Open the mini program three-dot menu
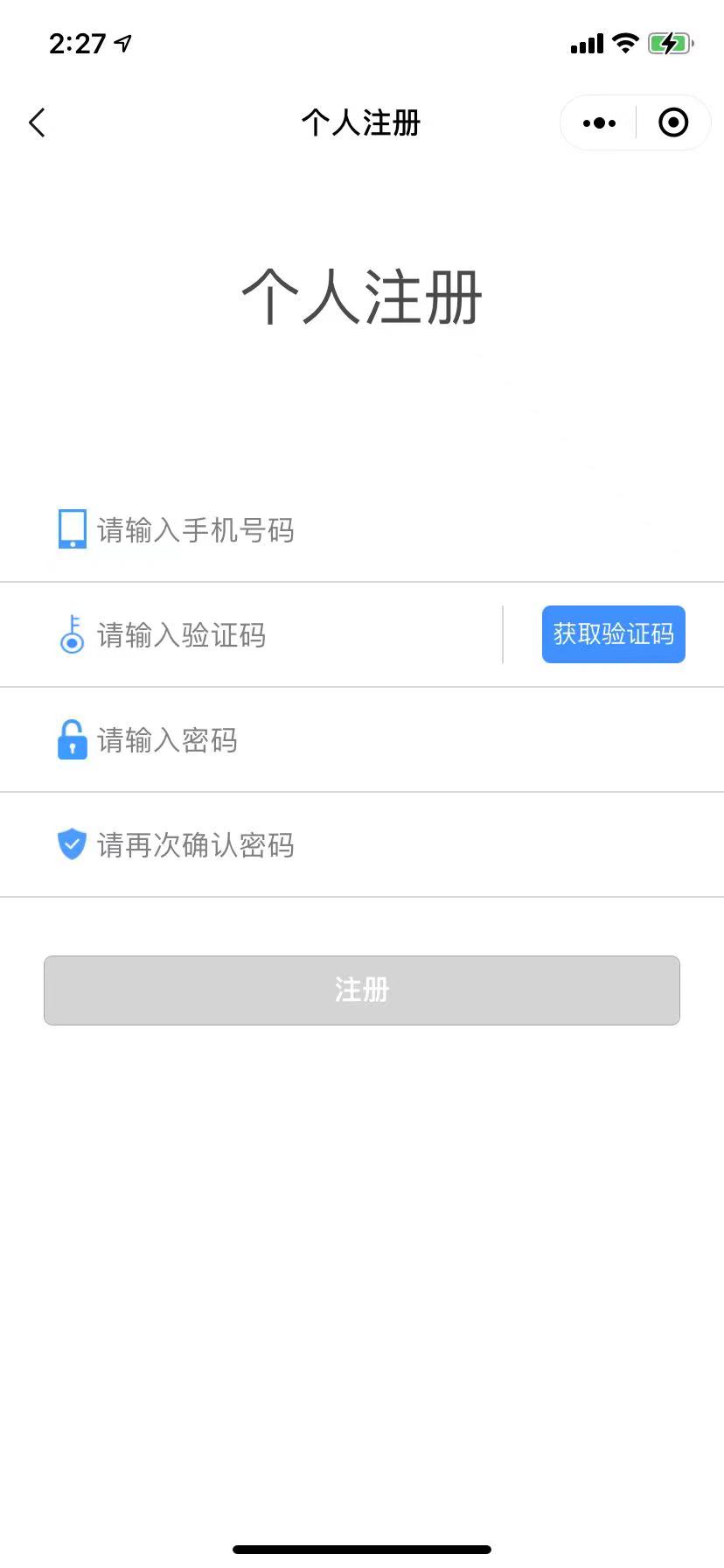The image size is (724, 1568). click(599, 123)
